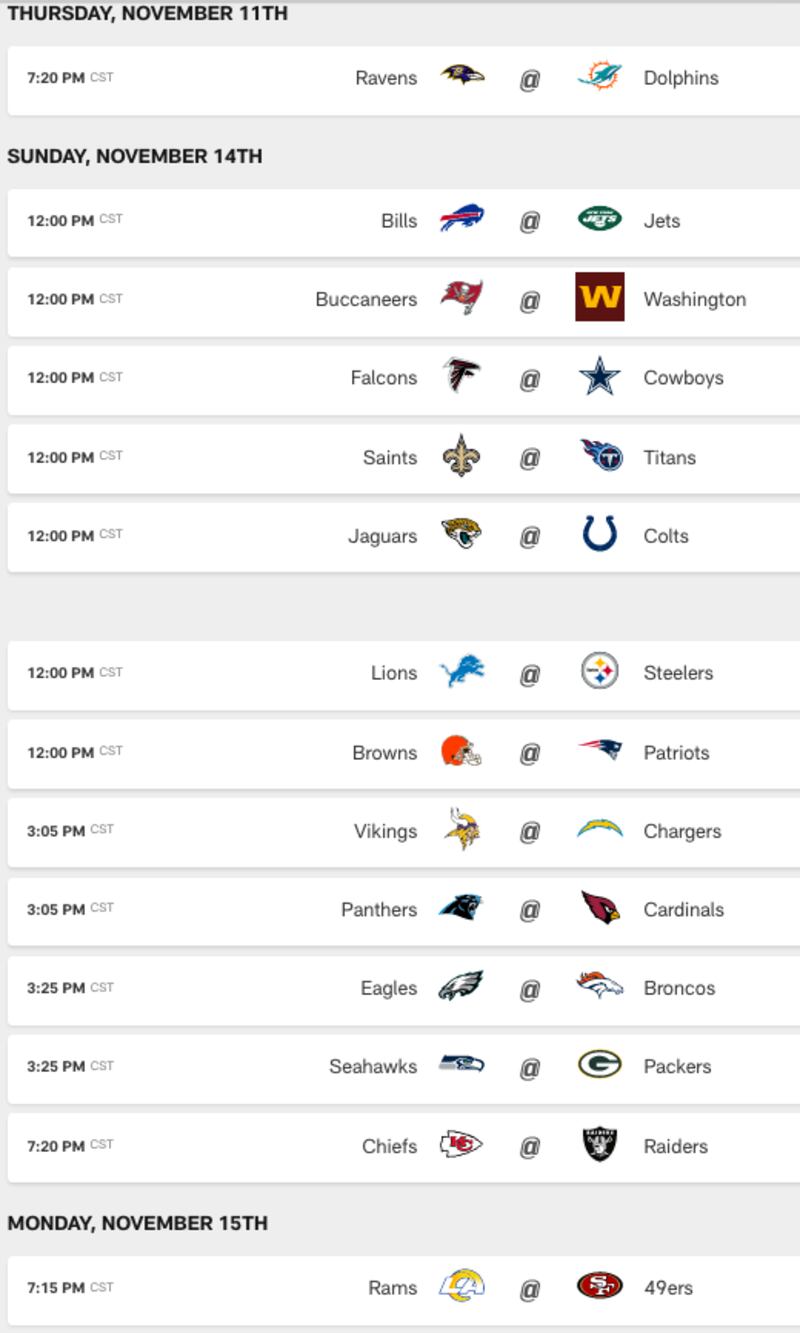This screenshot has width=800, height=1333.
Task: Select the Browns at Patriots matchup
Action: 404,753
